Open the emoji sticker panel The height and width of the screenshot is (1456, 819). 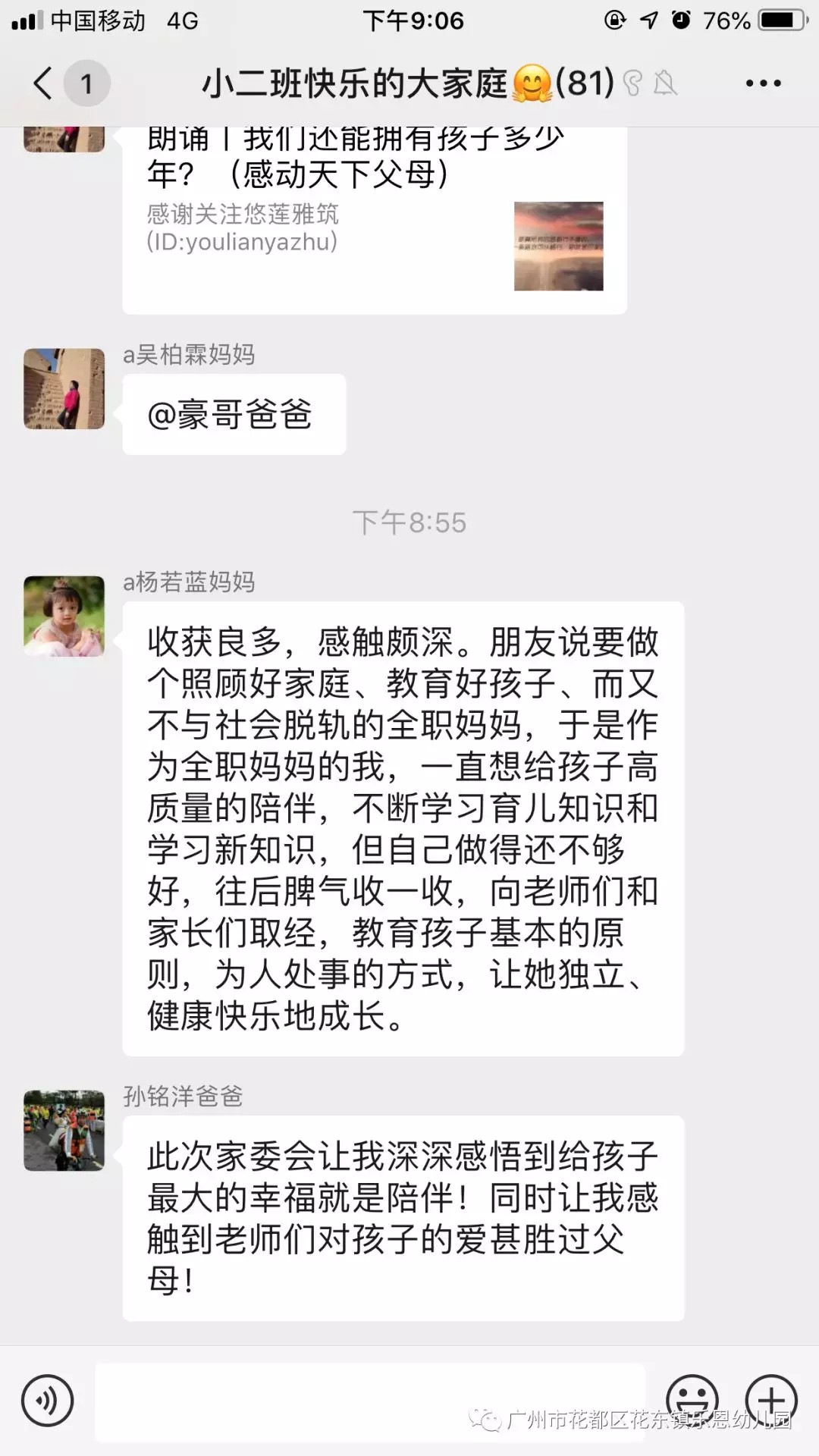pos(692,1399)
